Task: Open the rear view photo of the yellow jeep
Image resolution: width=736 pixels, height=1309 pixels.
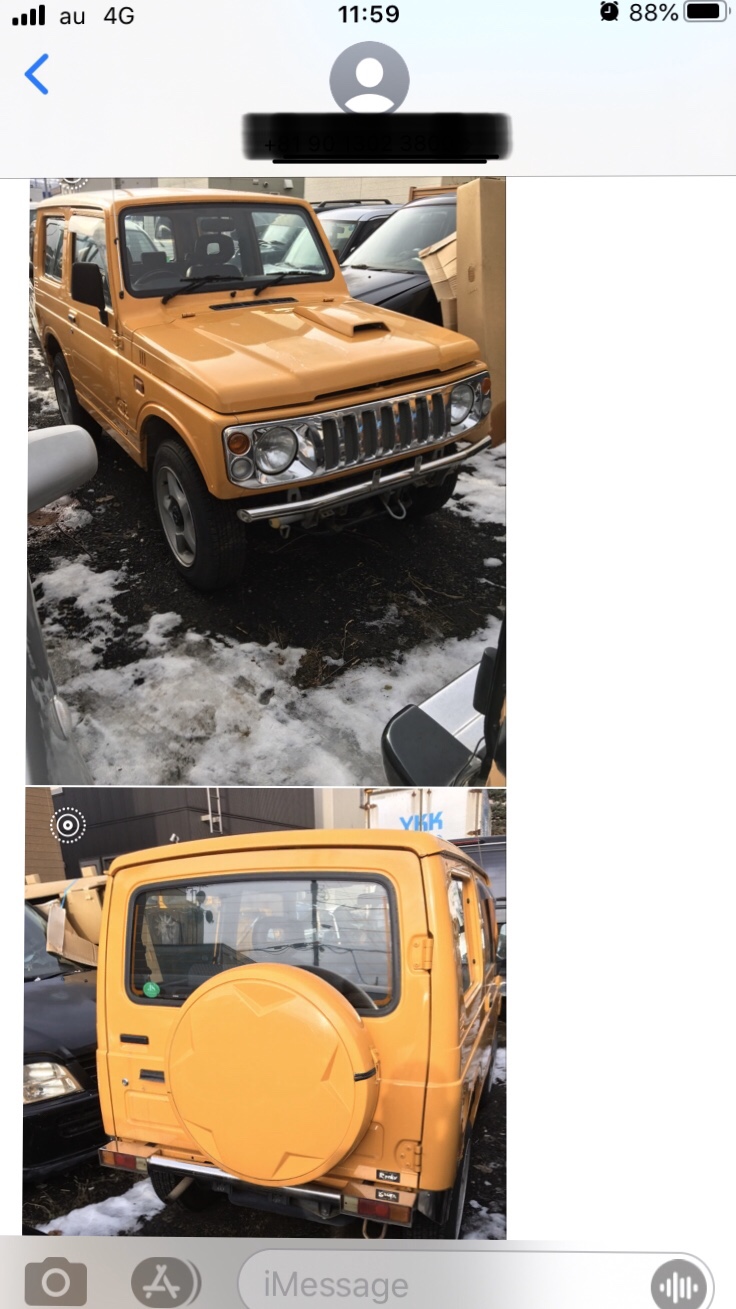Action: tap(265, 1013)
